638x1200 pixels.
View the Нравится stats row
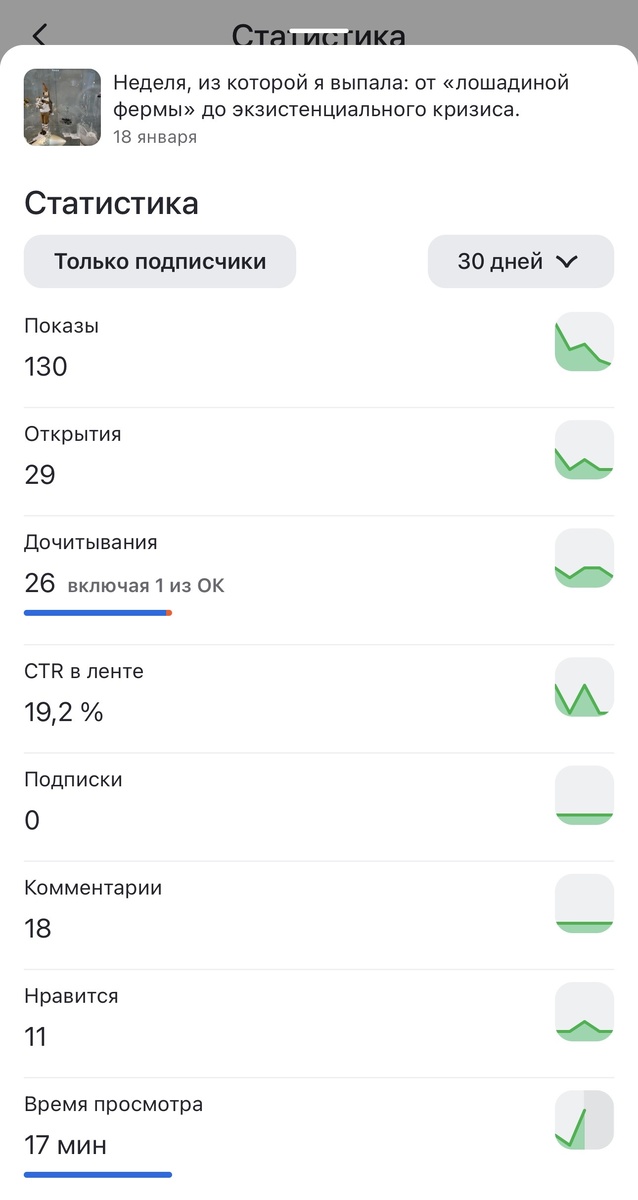pyautogui.click(x=318, y=1017)
